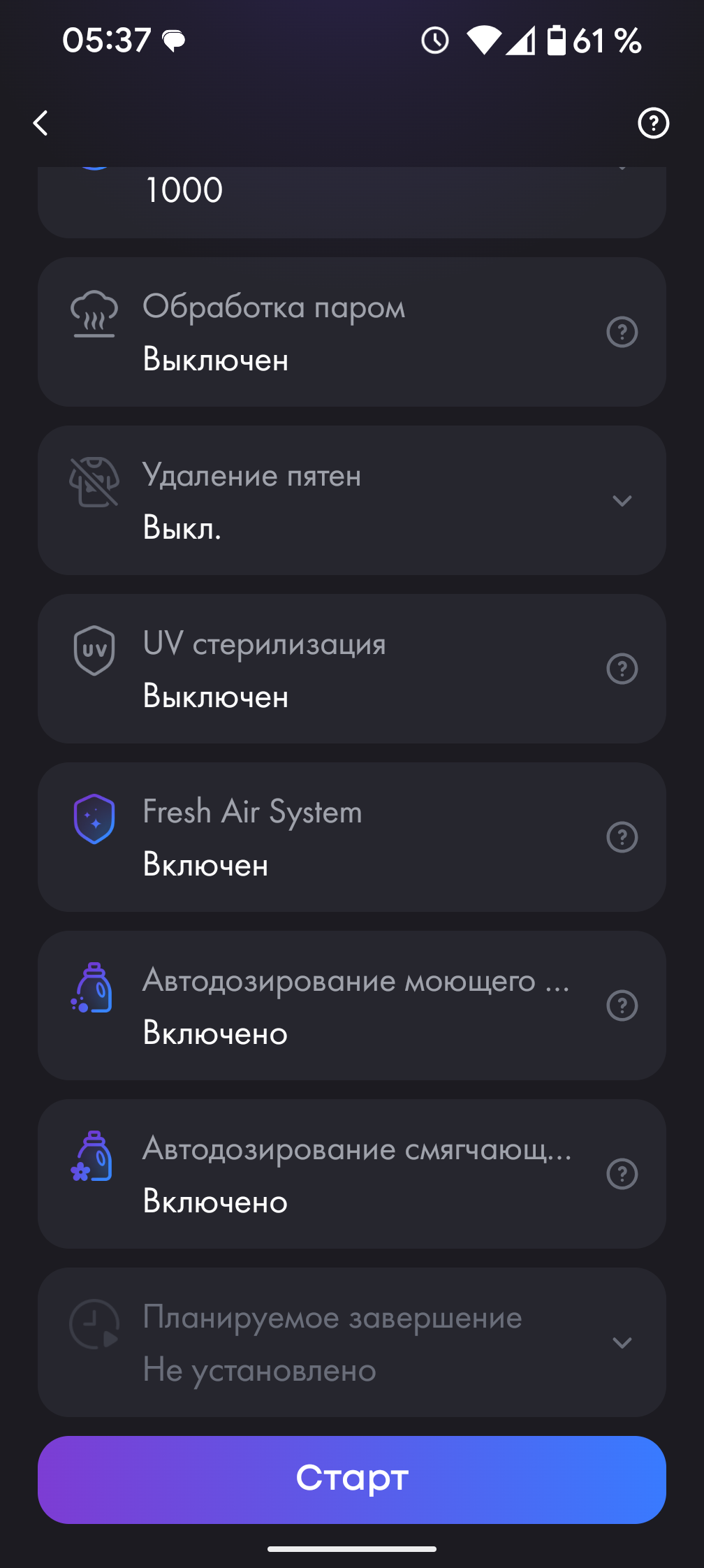Toggle UV стерилизация option
Screen dimensions: 704x1568
click(314, 669)
